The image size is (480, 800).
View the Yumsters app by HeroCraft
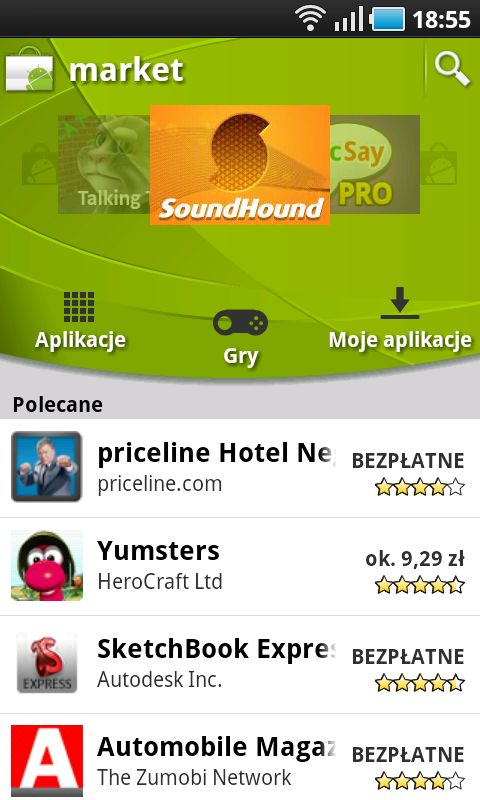pos(240,566)
